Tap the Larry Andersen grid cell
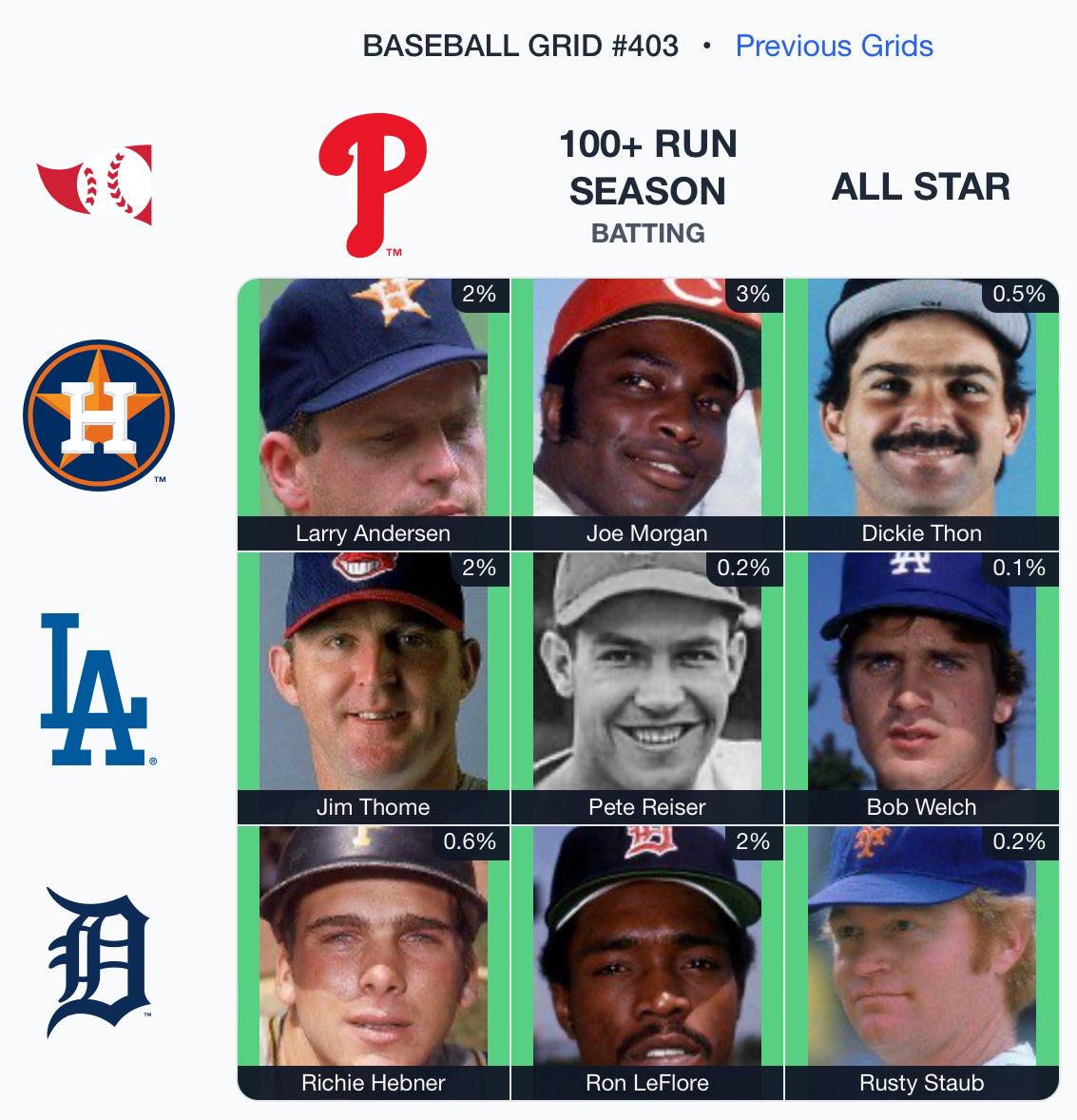 click(x=374, y=415)
